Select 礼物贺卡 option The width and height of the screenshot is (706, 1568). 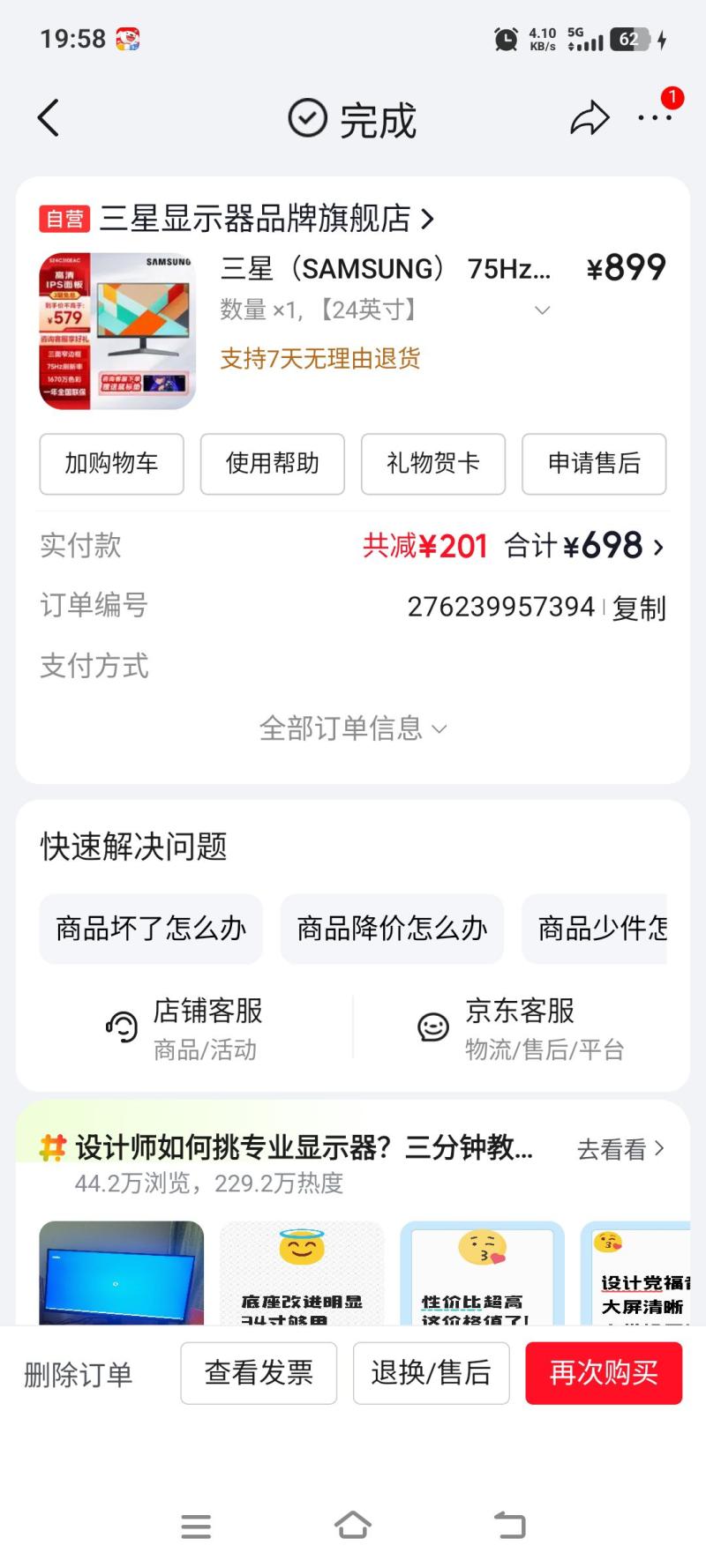[x=432, y=463]
